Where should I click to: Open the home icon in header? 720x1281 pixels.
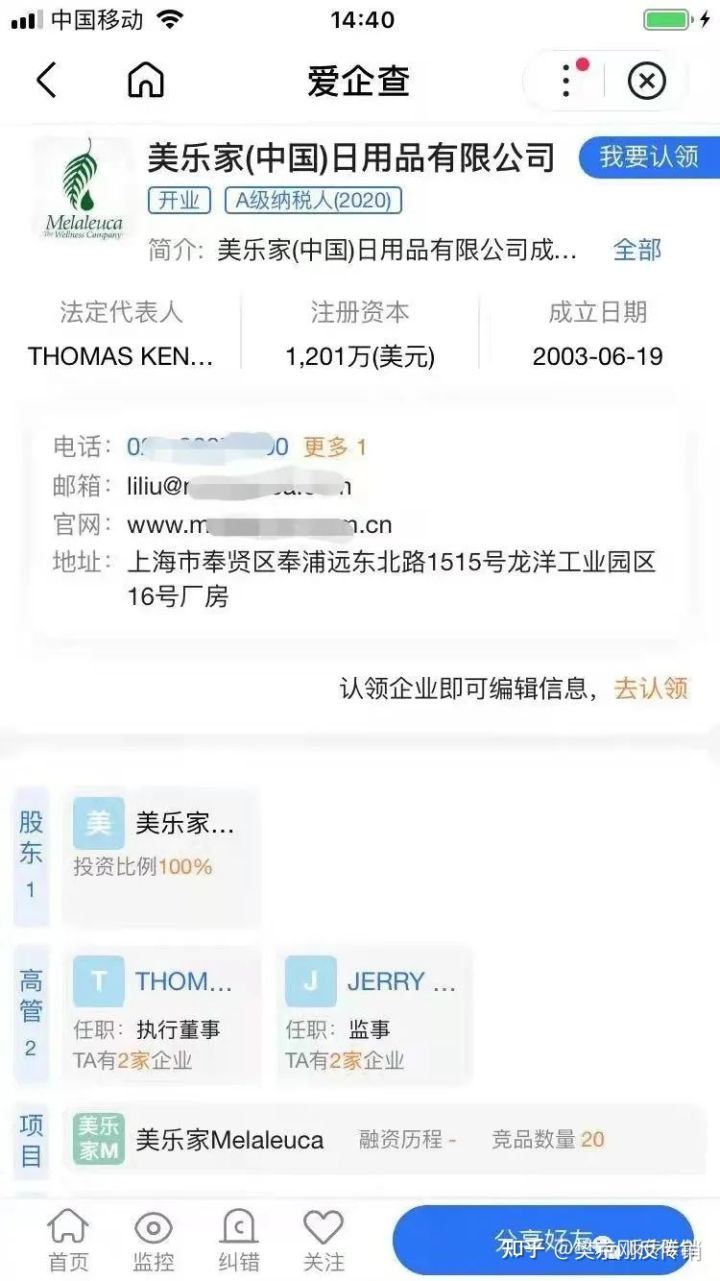(x=146, y=80)
